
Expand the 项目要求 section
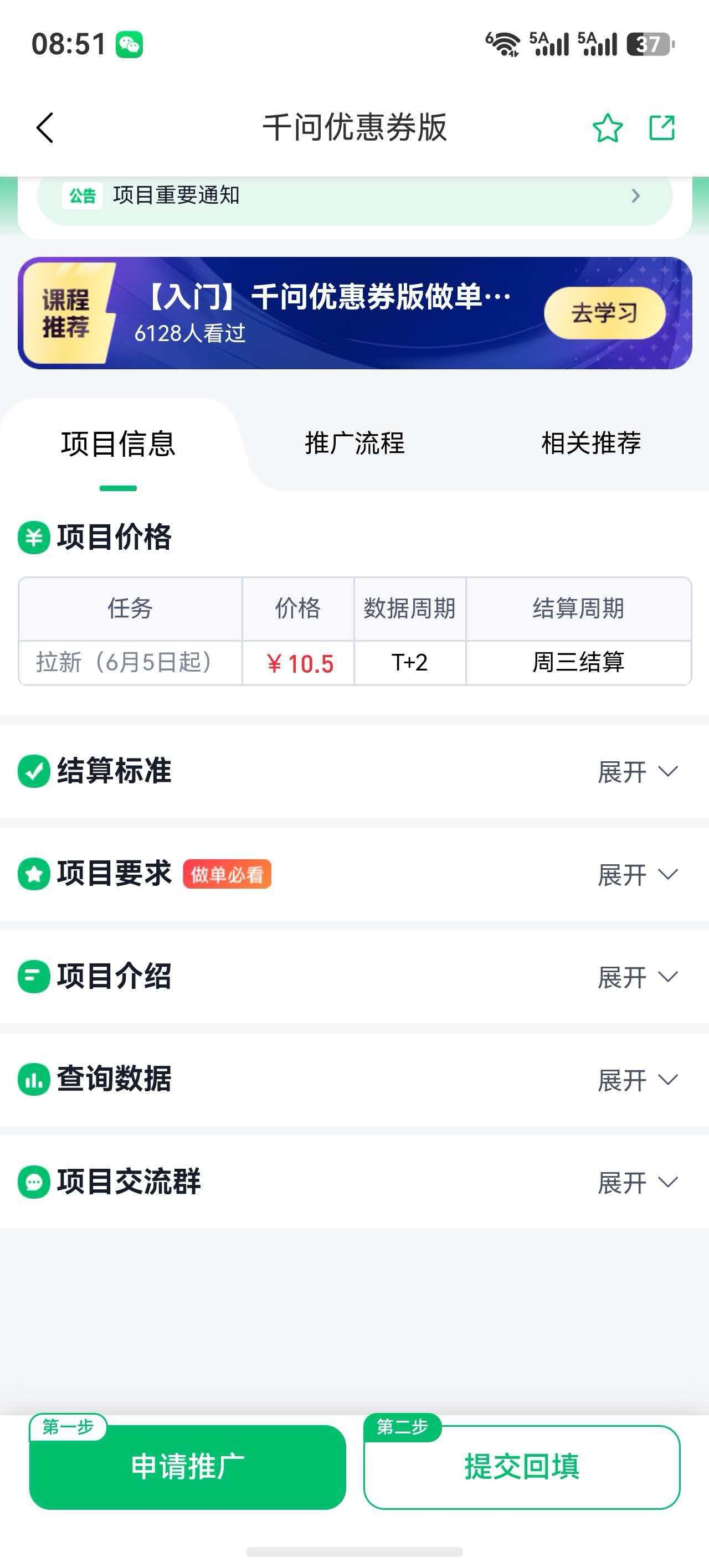tap(637, 875)
